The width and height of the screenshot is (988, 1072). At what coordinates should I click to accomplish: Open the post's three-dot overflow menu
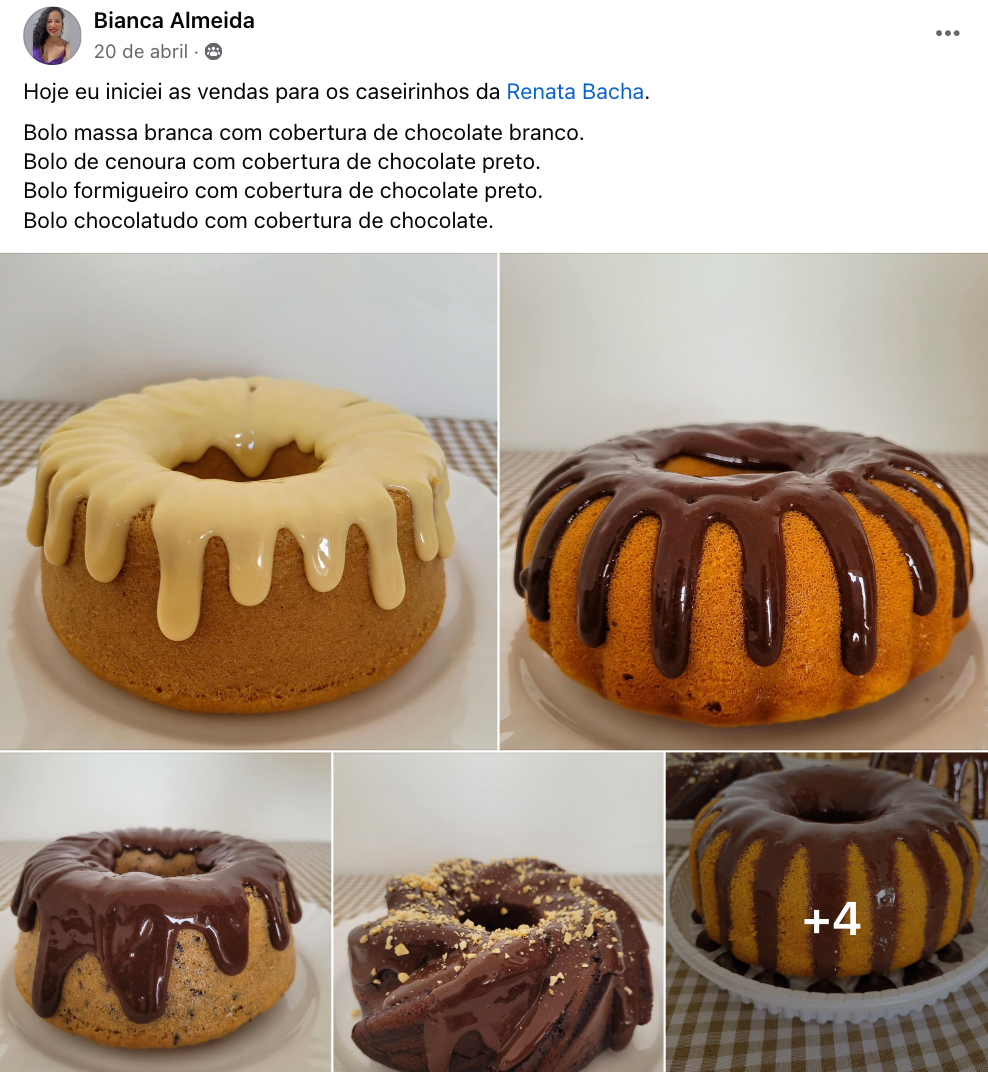[x=947, y=33]
